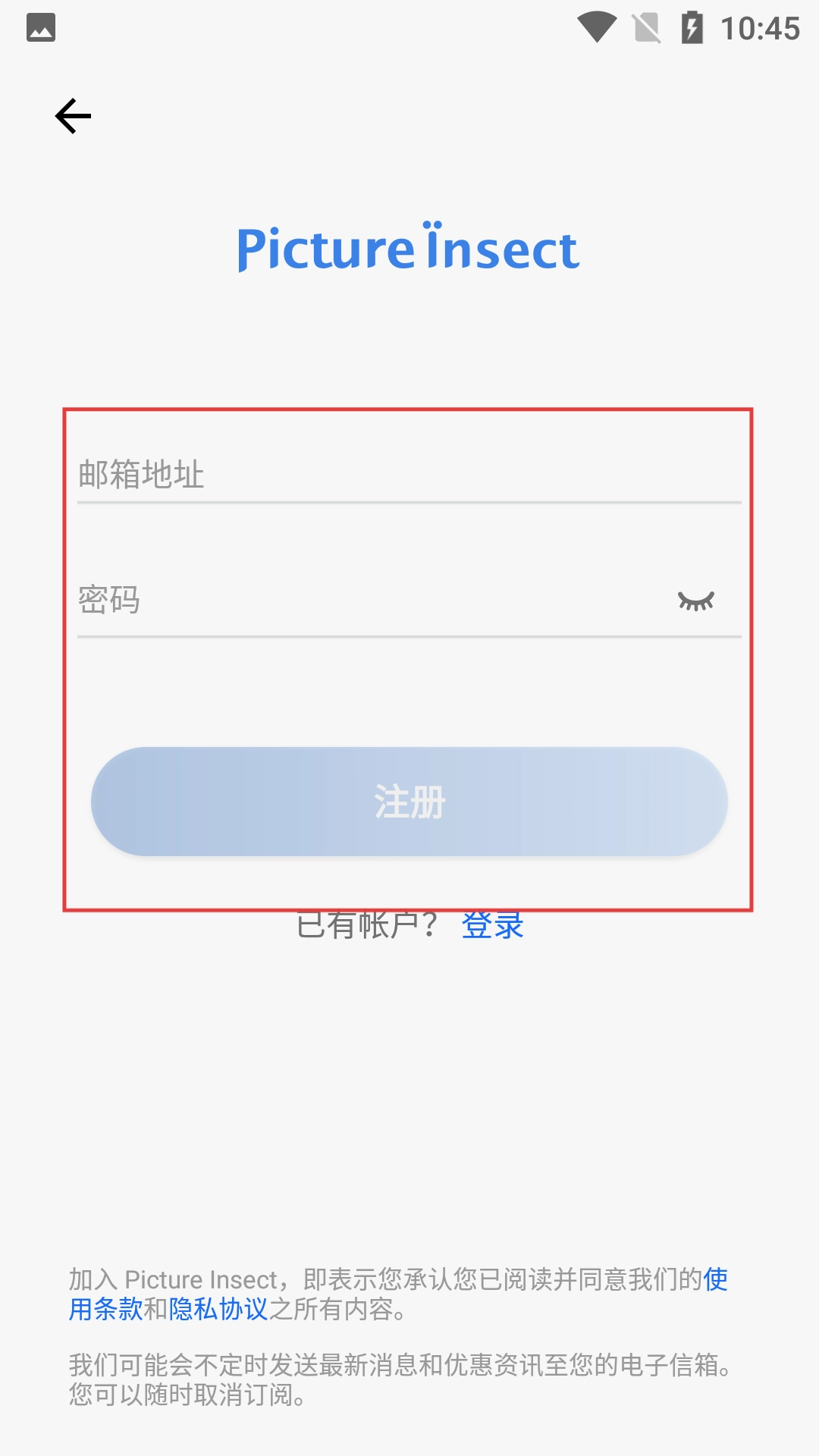
Task: Tap the 注册 register button
Action: [409, 802]
